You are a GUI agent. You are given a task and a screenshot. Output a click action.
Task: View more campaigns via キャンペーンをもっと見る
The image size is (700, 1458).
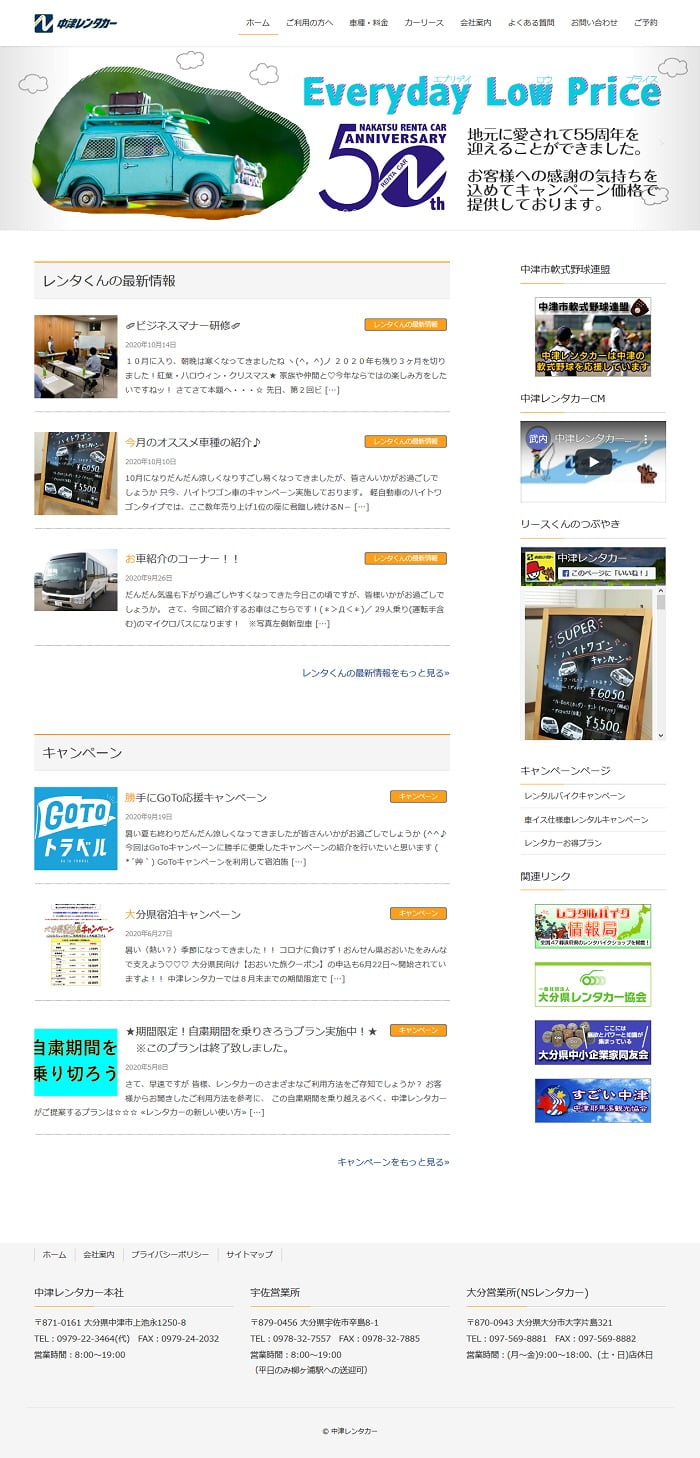click(x=393, y=1162)
